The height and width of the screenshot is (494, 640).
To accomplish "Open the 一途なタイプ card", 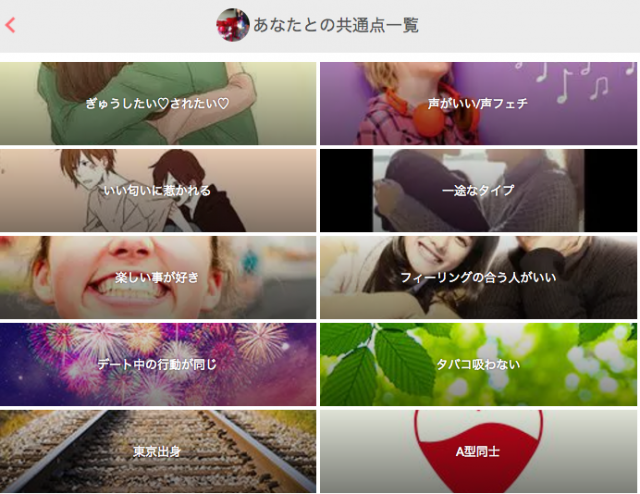I will pos(478,190).
